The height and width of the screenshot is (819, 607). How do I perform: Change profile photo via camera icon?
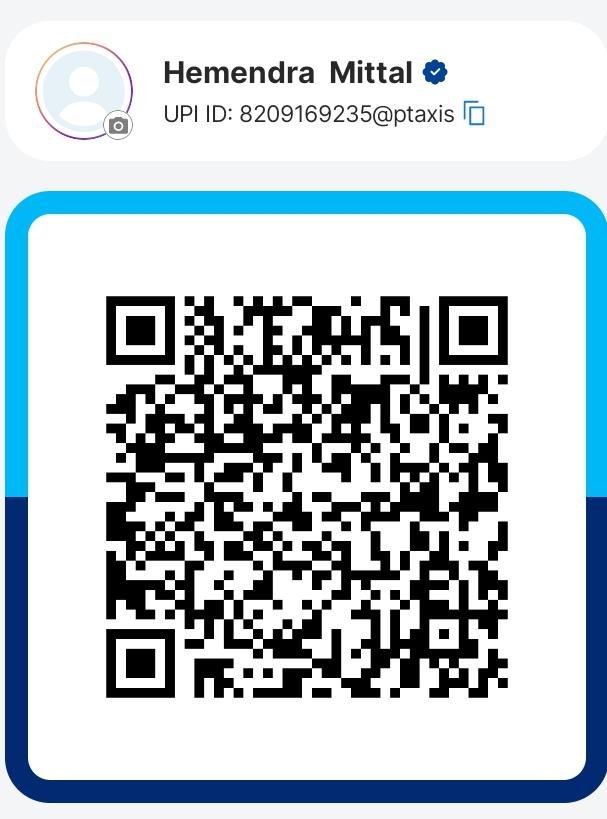(x=118, y=126)
